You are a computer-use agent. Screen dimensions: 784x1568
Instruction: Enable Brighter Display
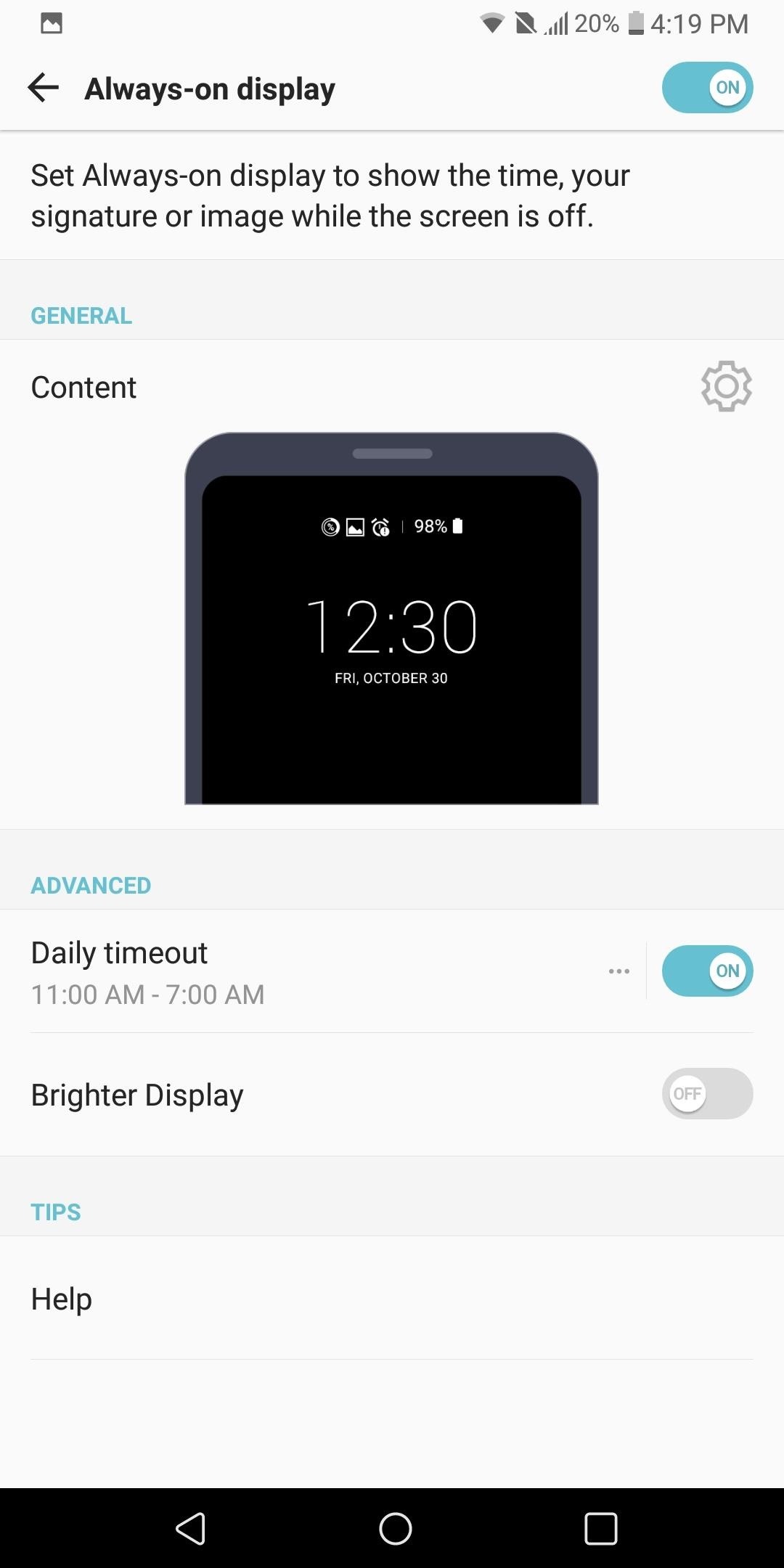tap(706, 1094)
